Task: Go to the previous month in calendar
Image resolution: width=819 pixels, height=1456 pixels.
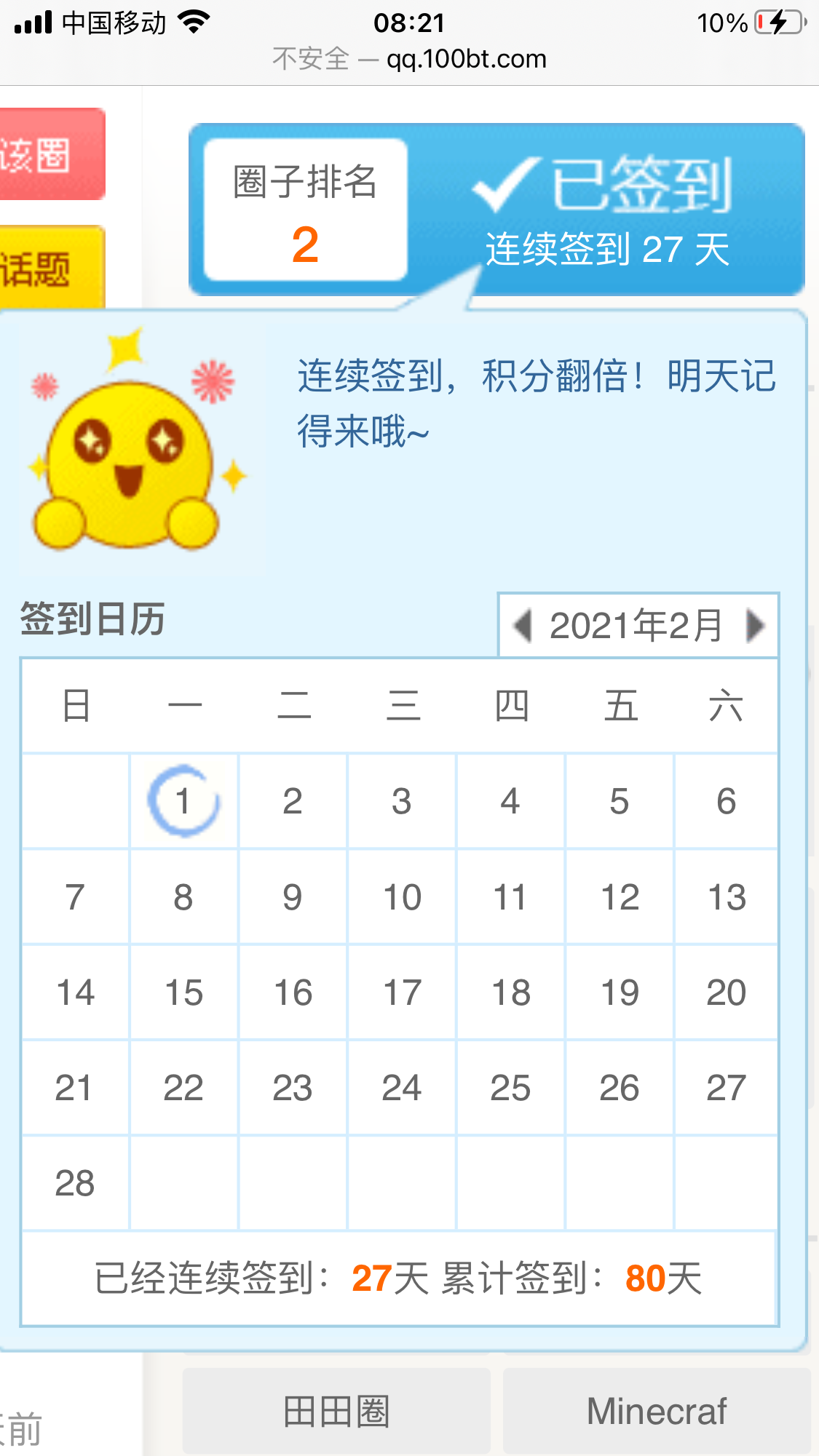Action: [523, 626]
